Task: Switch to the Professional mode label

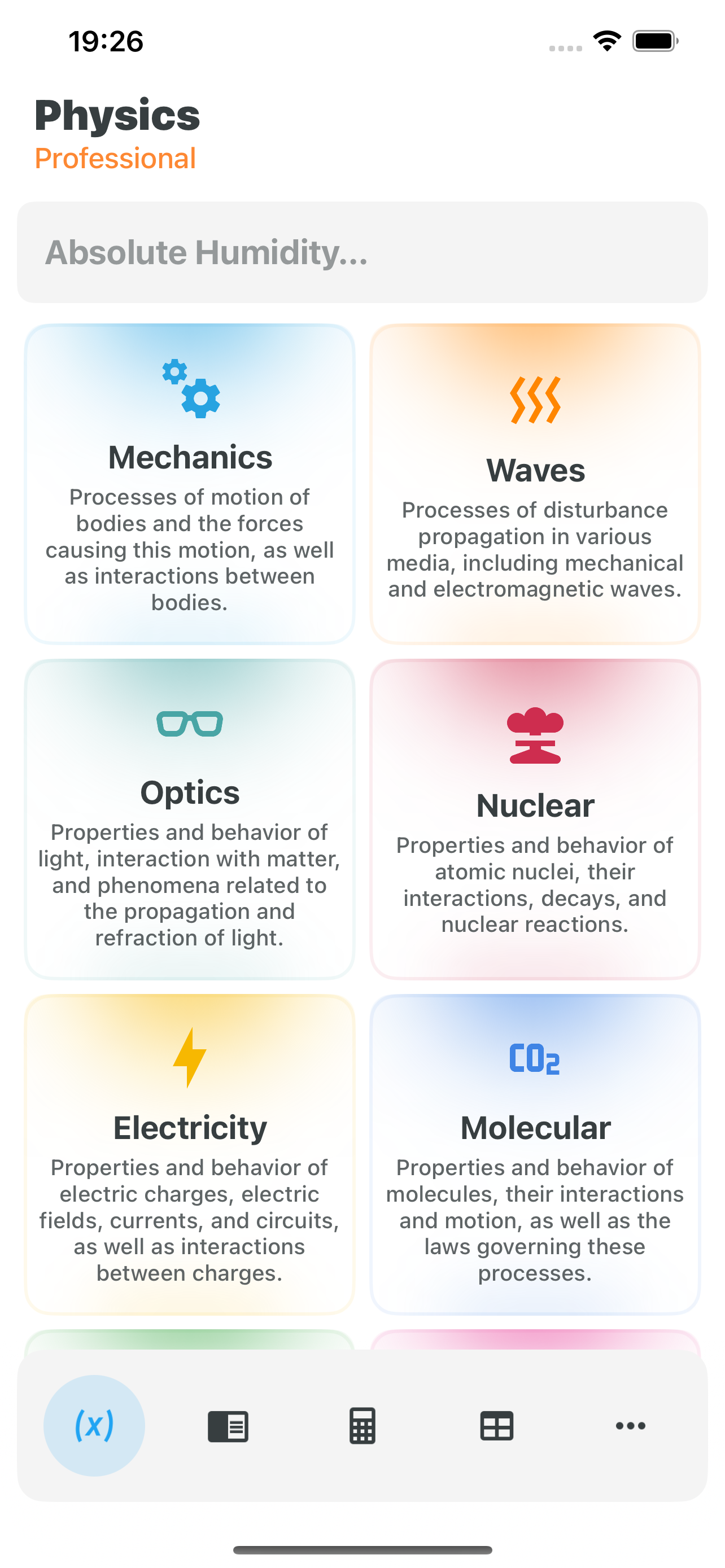Action: tap(115, 158)
